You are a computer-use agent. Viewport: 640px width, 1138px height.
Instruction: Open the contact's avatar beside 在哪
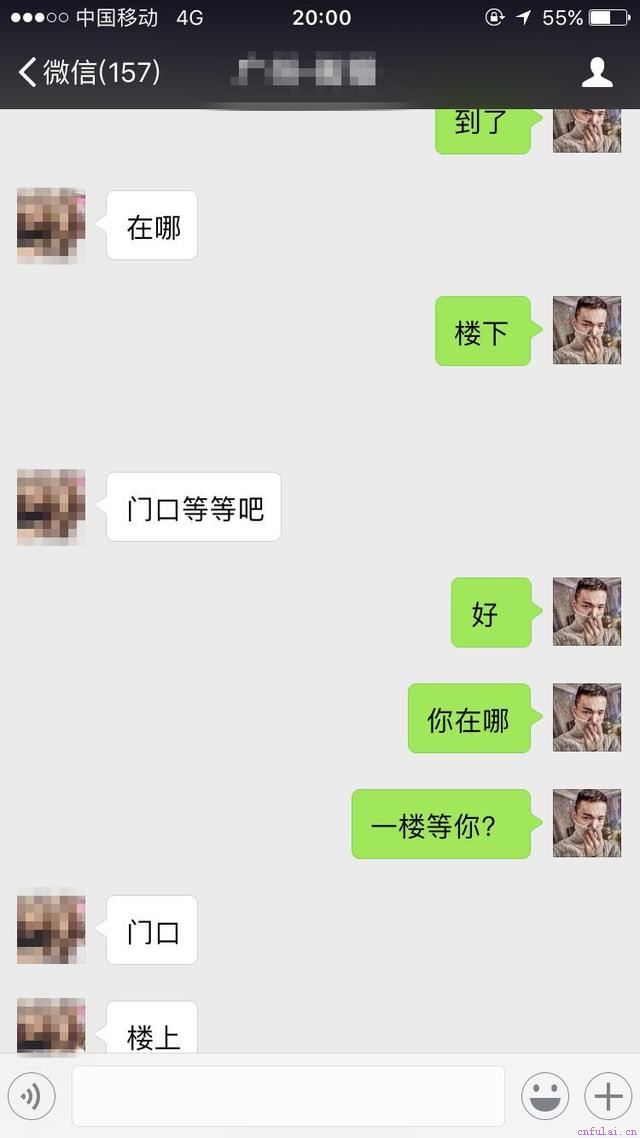pos(51,226)
